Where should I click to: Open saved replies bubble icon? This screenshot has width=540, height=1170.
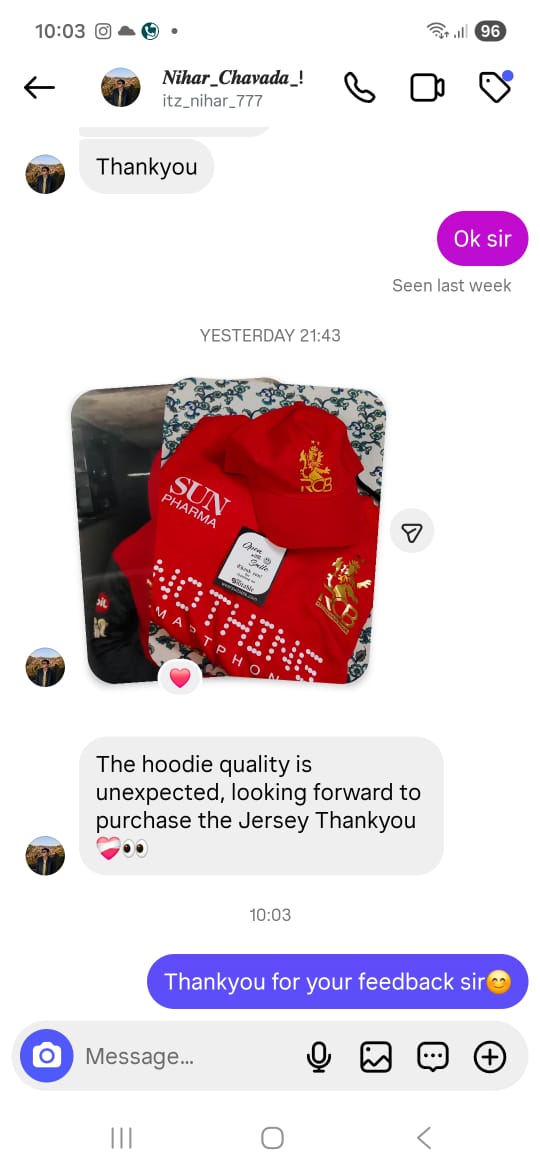[x=433, y=1057]
